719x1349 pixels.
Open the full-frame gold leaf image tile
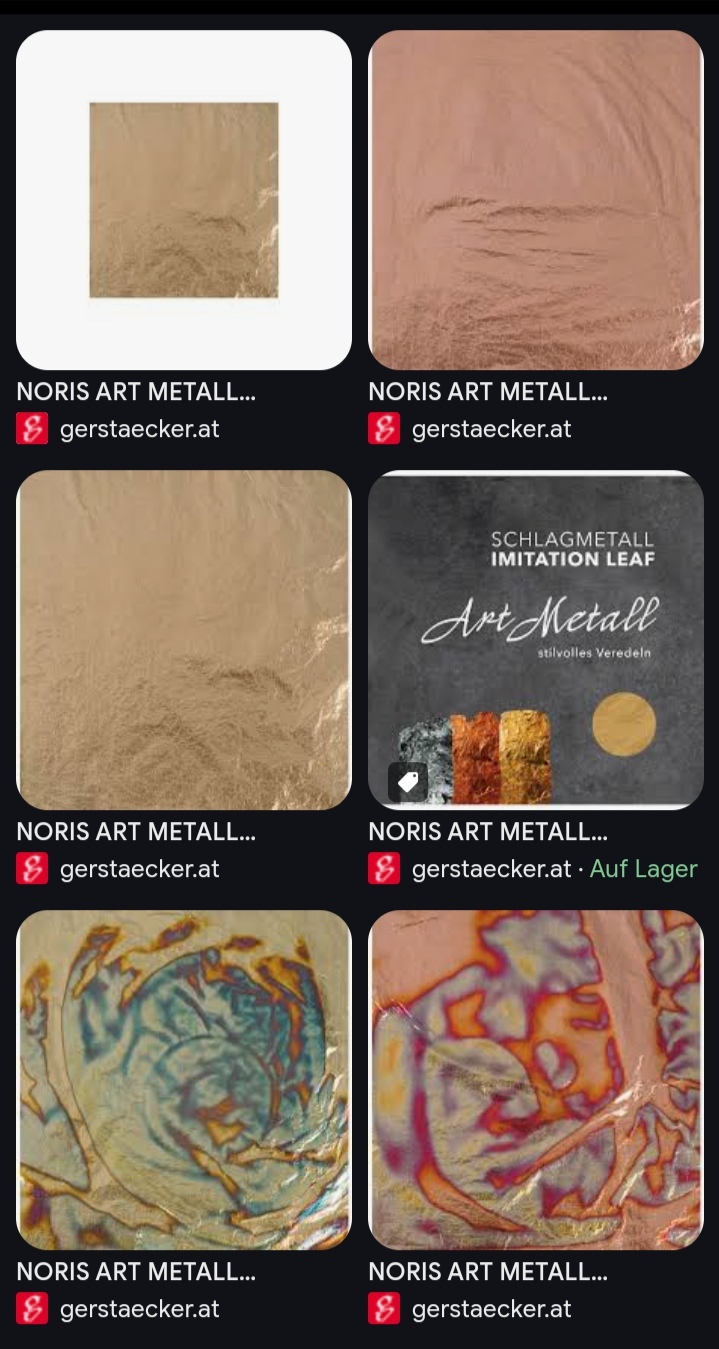pyautogui.click(x=184, y=640)
